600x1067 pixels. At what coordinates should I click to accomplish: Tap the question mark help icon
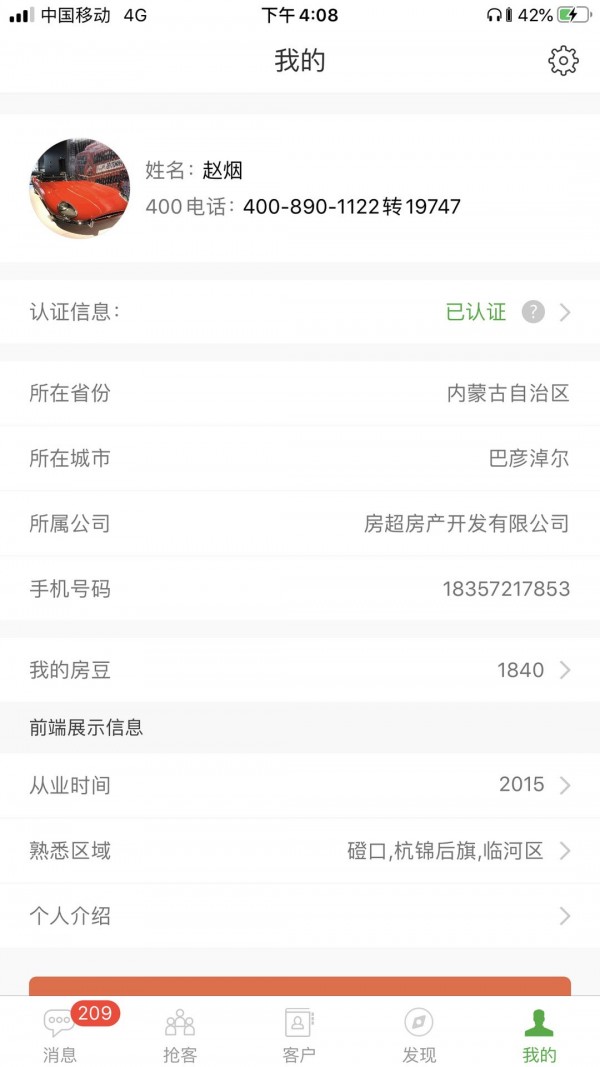click(x=533, y=312)
